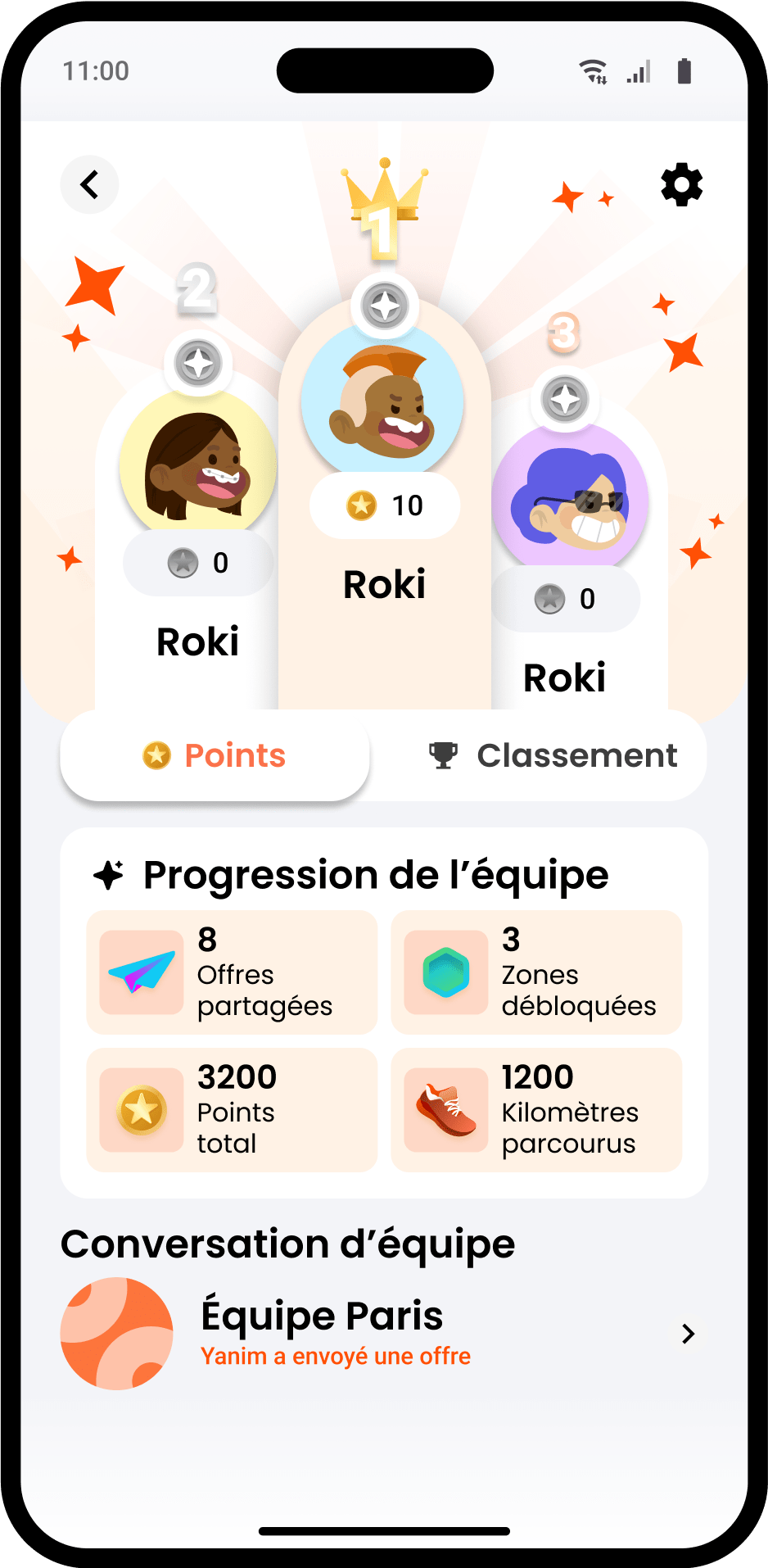Switch to the Points tab
Viewport: 768px width, 1568px height.
[215, 755]
